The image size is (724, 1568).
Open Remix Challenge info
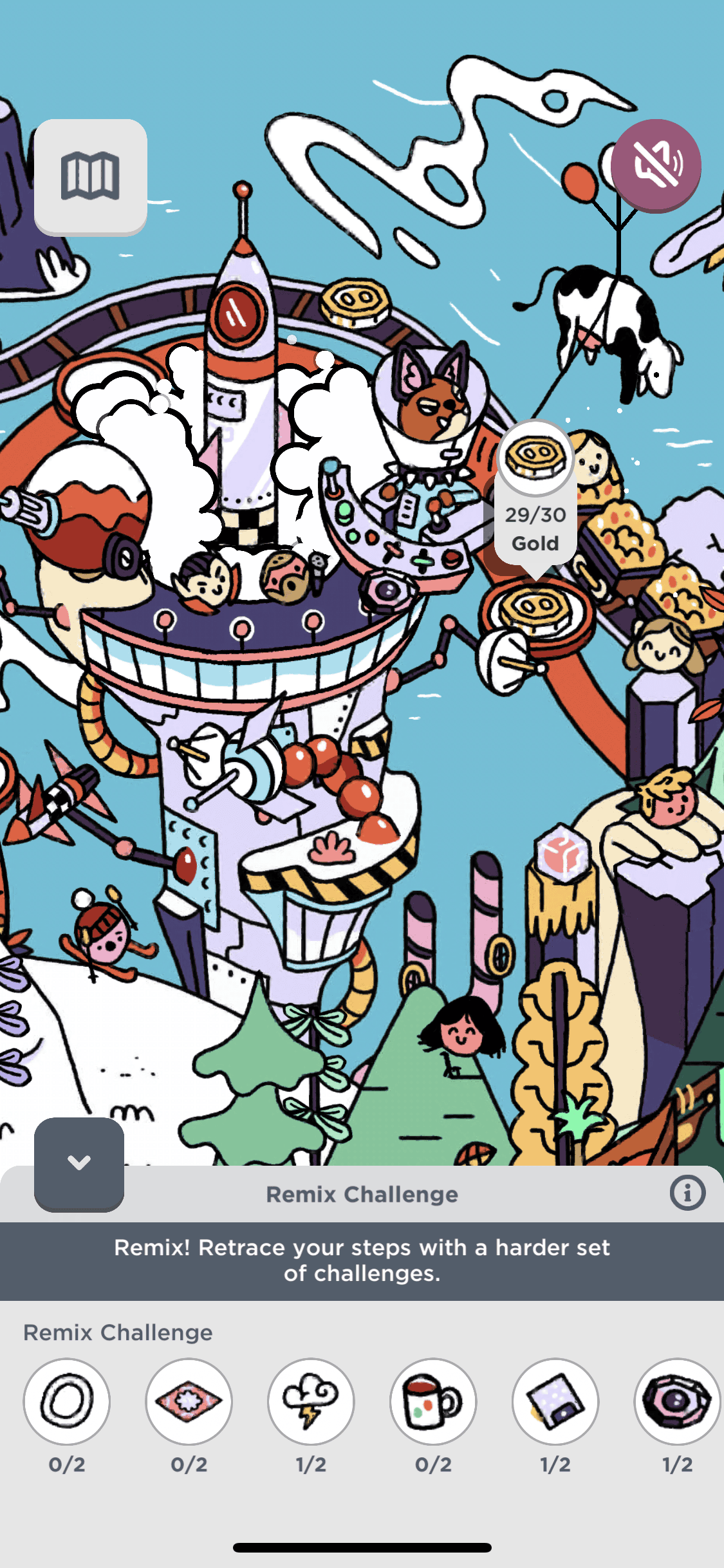687,1193
